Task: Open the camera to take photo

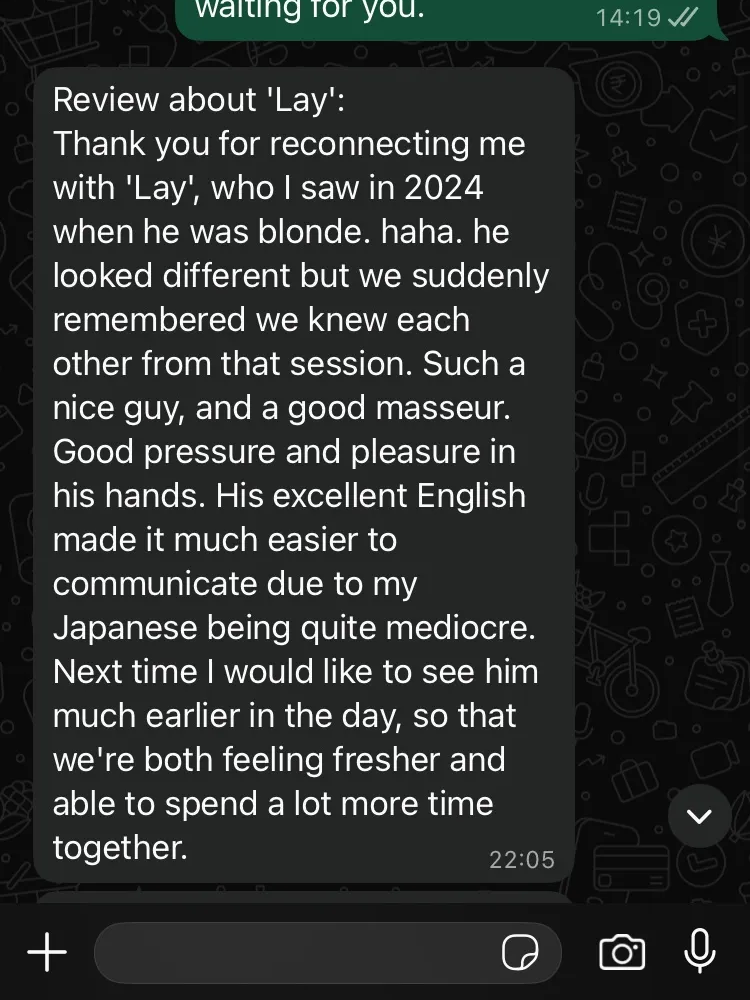Action: (622, 952)
